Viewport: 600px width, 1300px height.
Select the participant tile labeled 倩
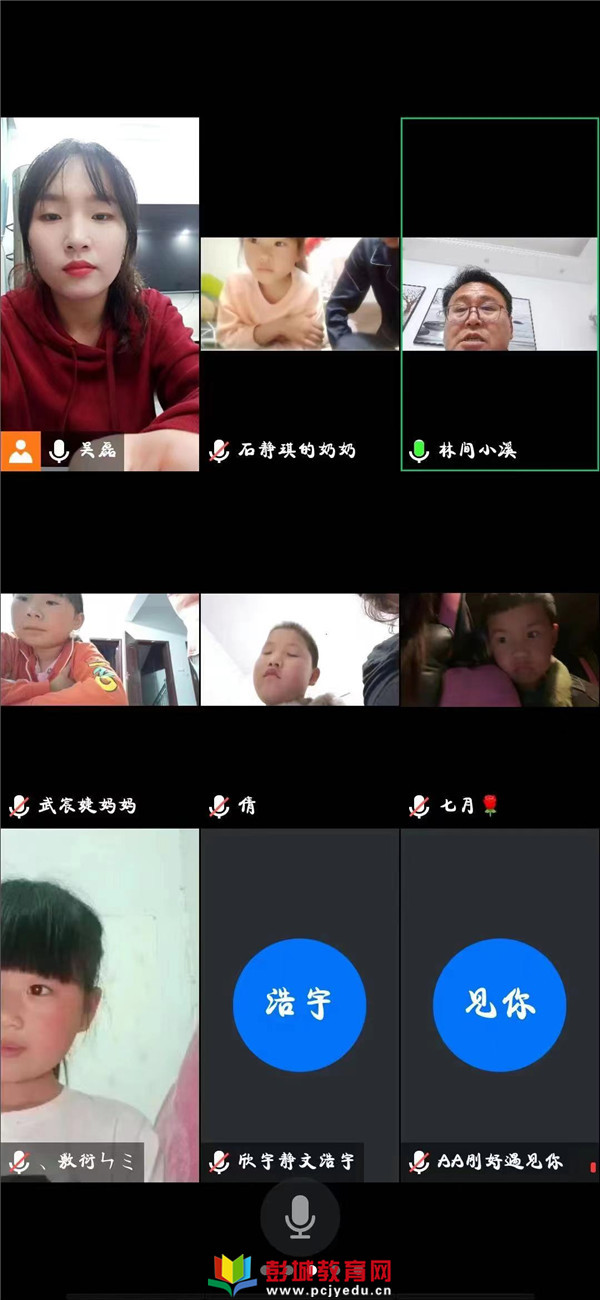click(x=300, y=650)
